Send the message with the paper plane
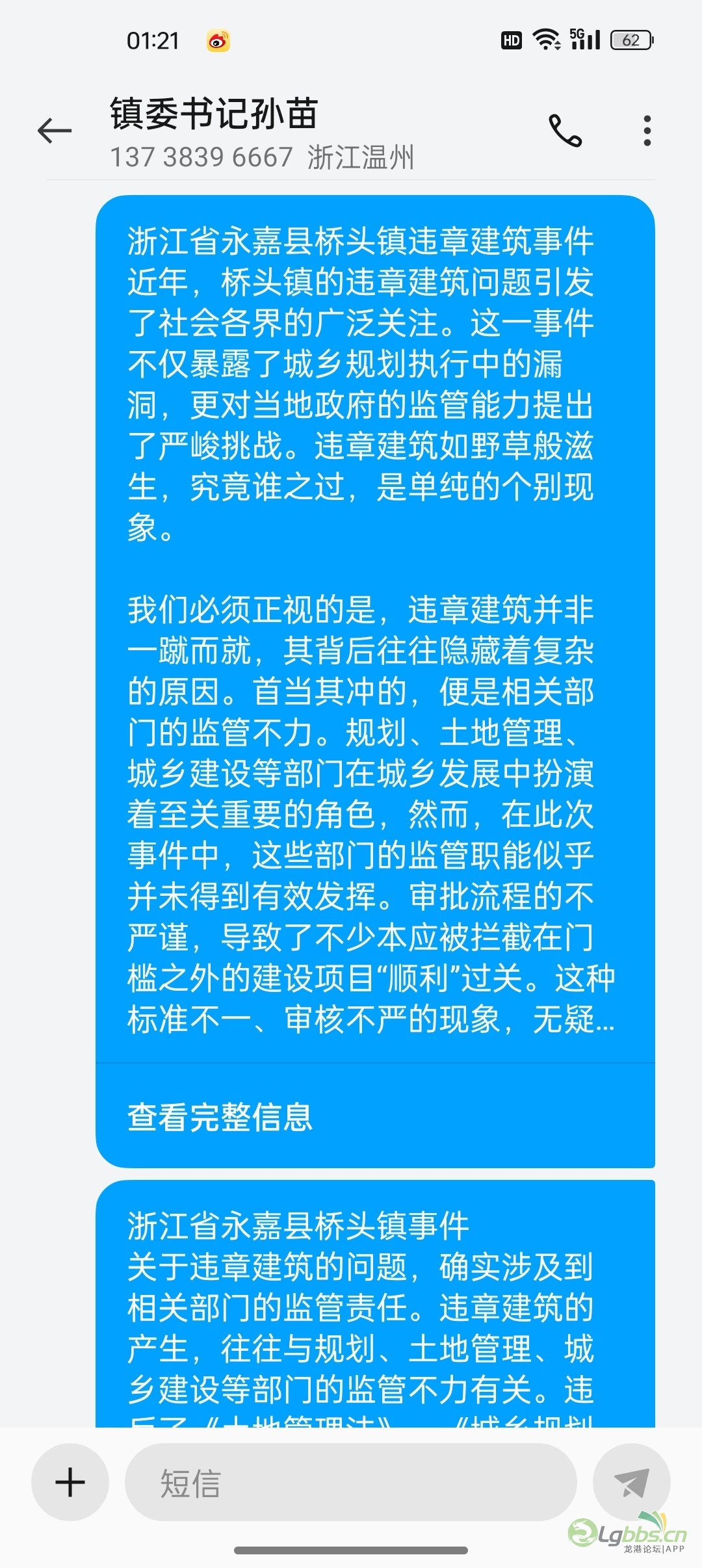 (x=631, y=1483)
